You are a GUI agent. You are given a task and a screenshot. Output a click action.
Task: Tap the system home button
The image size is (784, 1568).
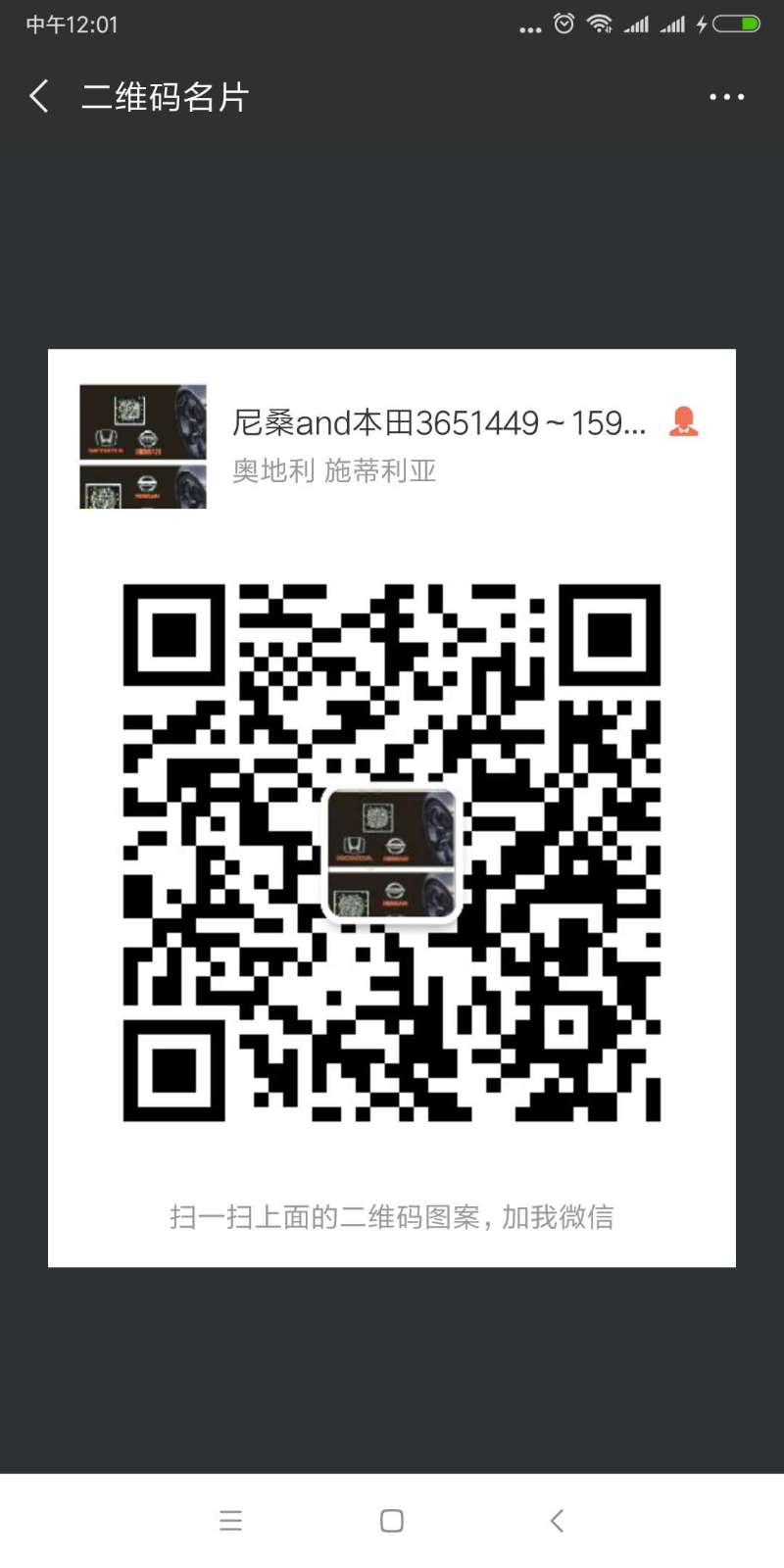[x=392, y=1521]
